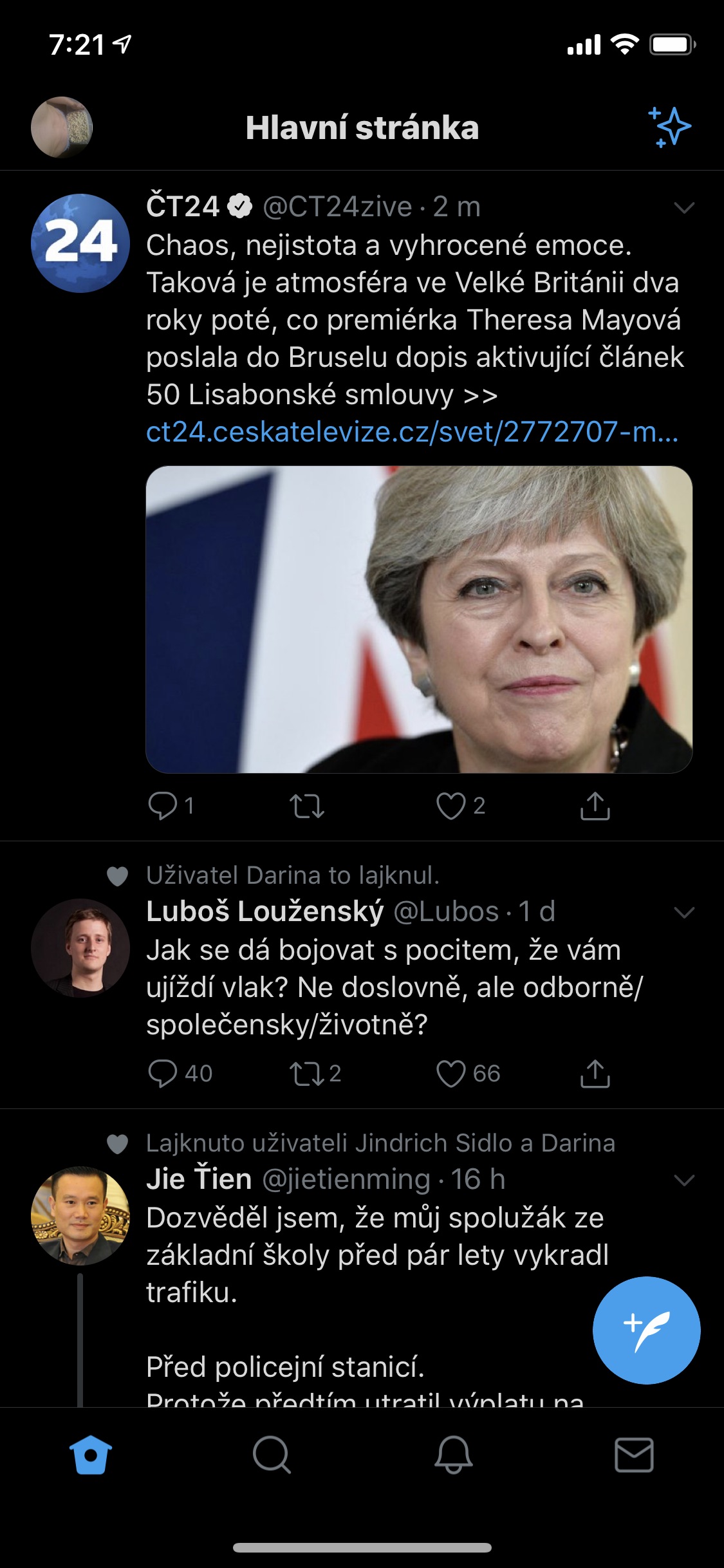Screen dimensions: 724x1568
Task: Open ČT24 profile picture
Action: (x=80, y=243)
